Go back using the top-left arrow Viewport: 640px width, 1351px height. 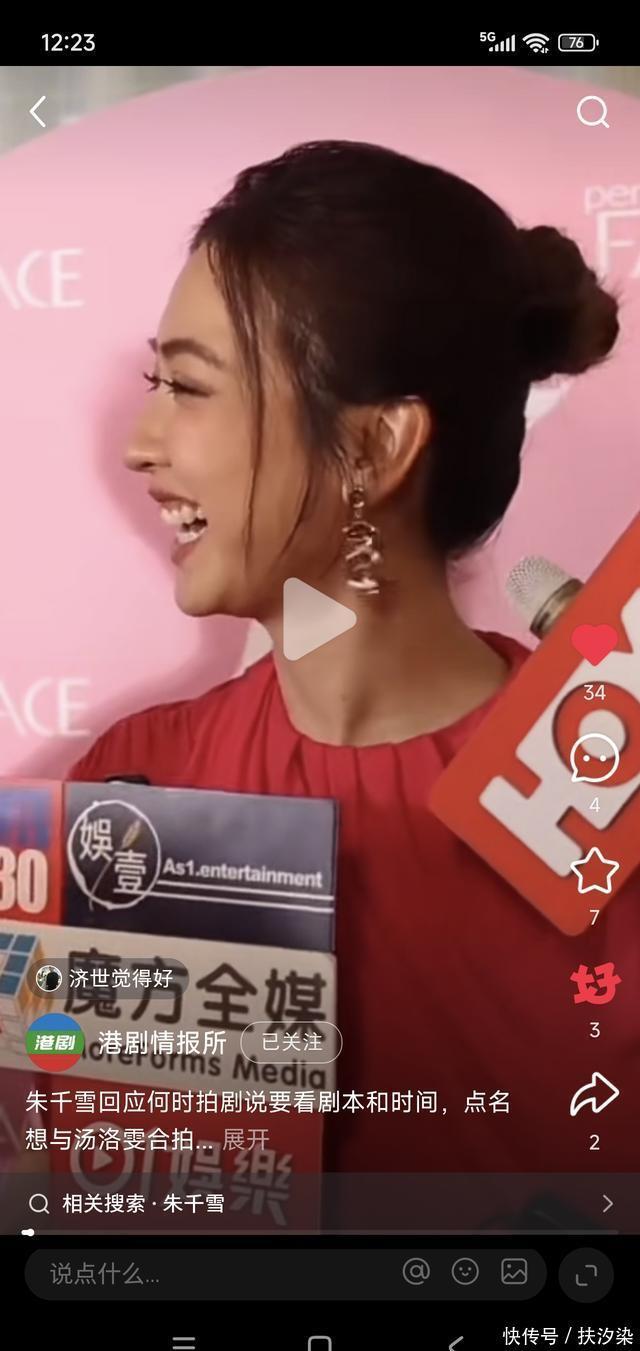point(38,112)
